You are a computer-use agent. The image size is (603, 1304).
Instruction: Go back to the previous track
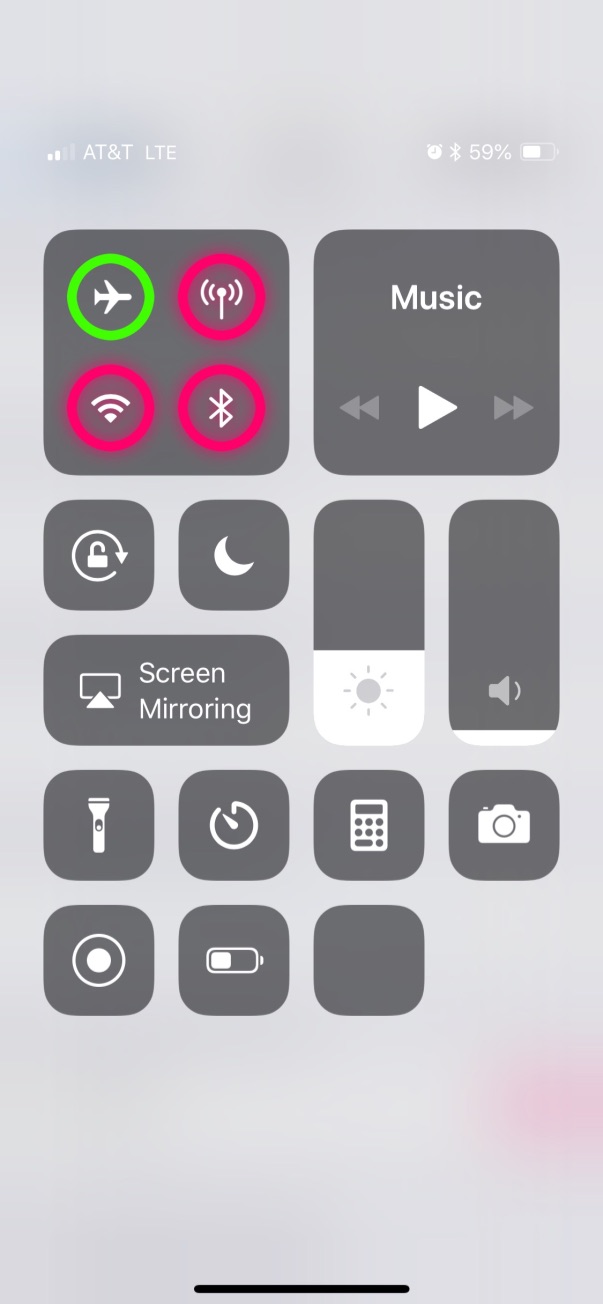[x=360, y=408]
